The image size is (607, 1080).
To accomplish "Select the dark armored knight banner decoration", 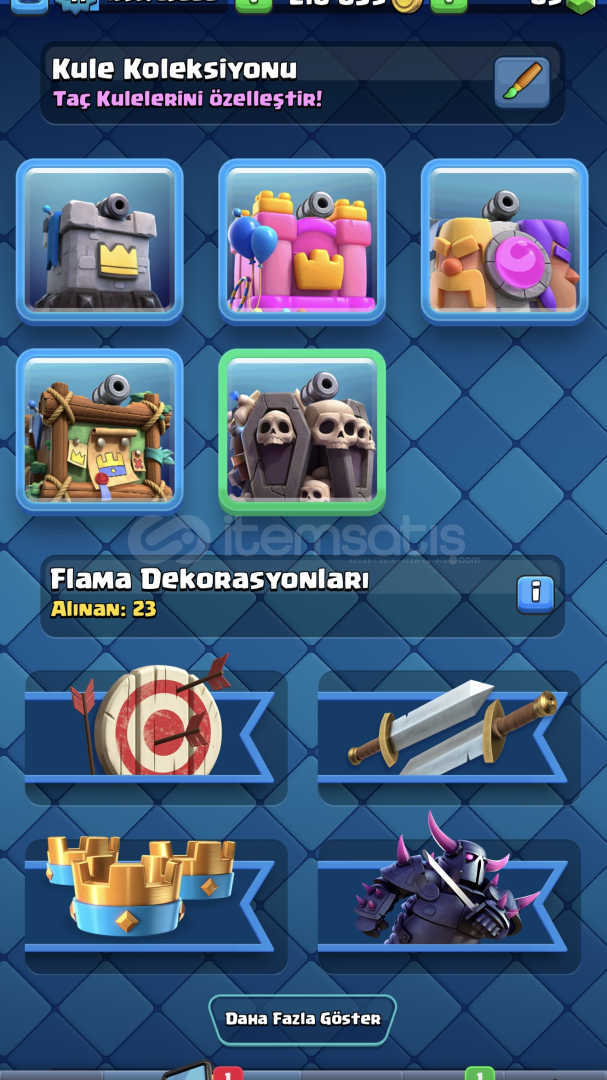I will (x=449, y=906).
